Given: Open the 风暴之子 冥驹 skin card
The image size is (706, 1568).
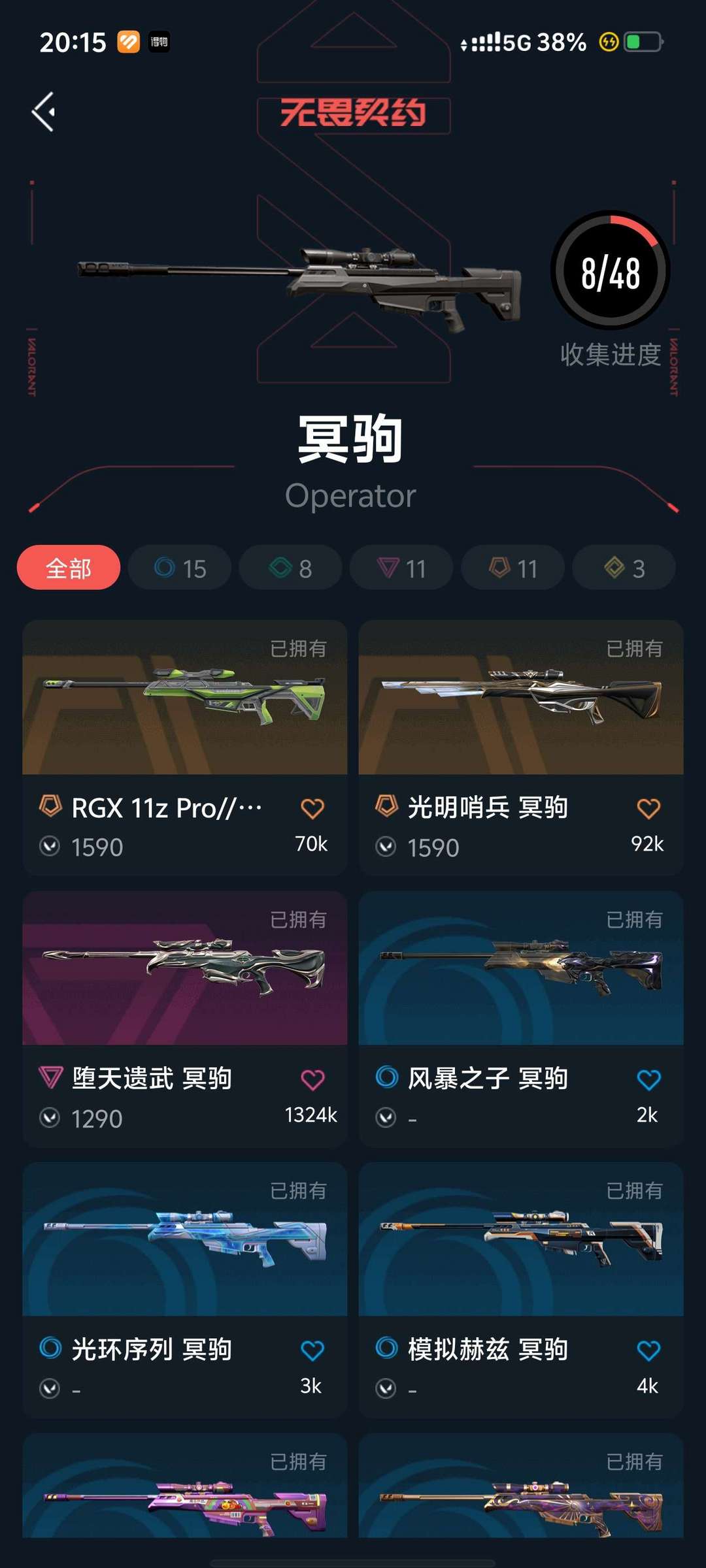Looking at the screenshot, I should (x=521, y=973).
